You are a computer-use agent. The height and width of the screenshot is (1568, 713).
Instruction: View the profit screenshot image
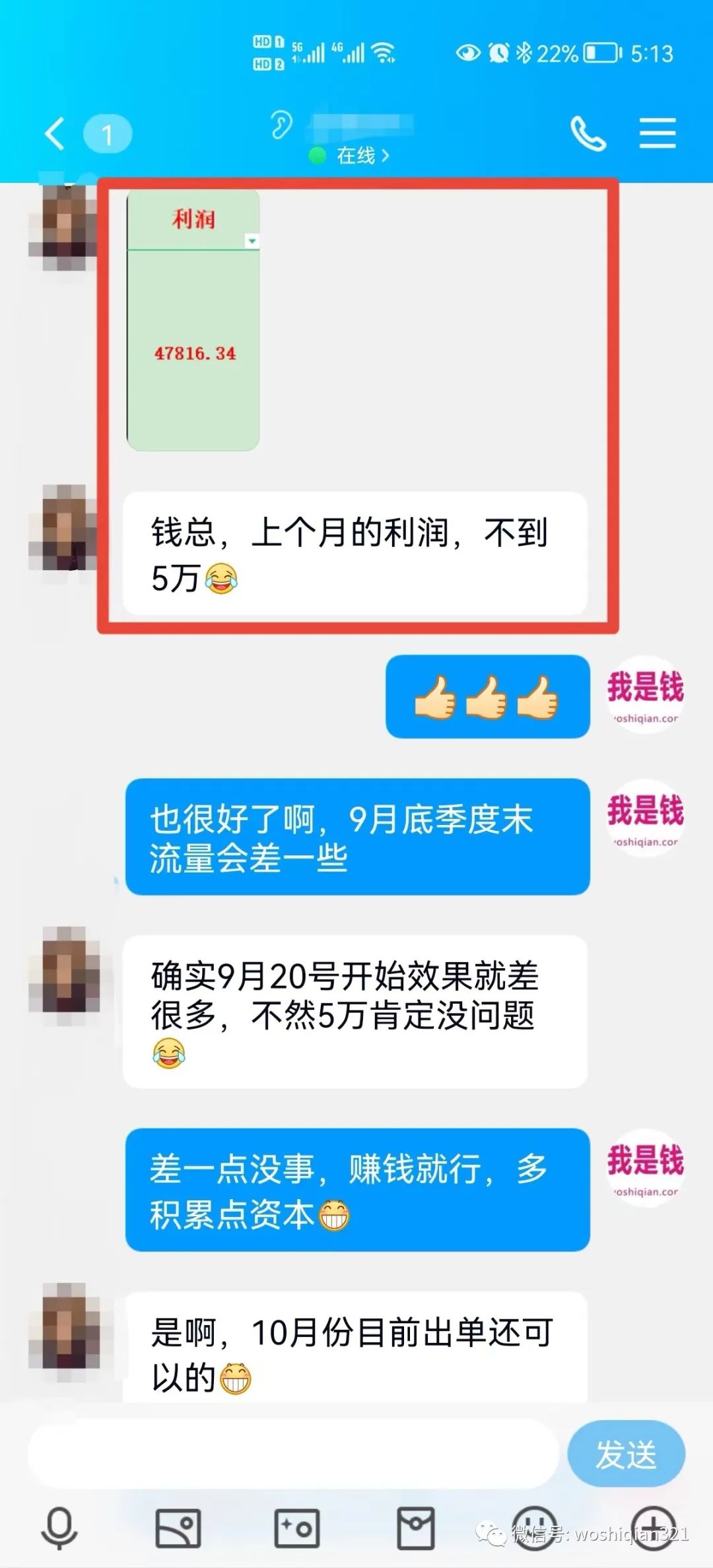click(x=193, y=320)
